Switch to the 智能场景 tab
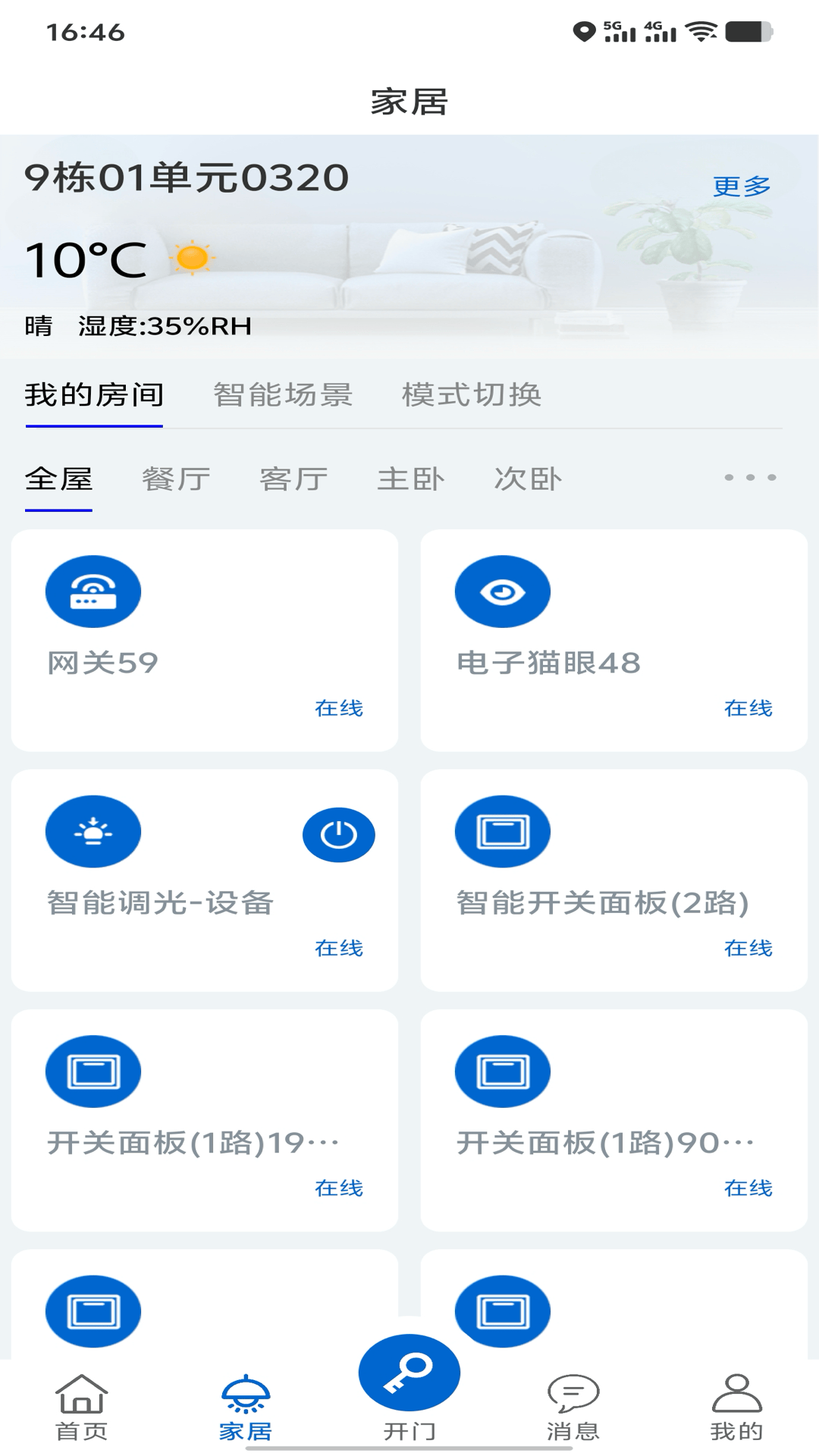 [283, 394]
